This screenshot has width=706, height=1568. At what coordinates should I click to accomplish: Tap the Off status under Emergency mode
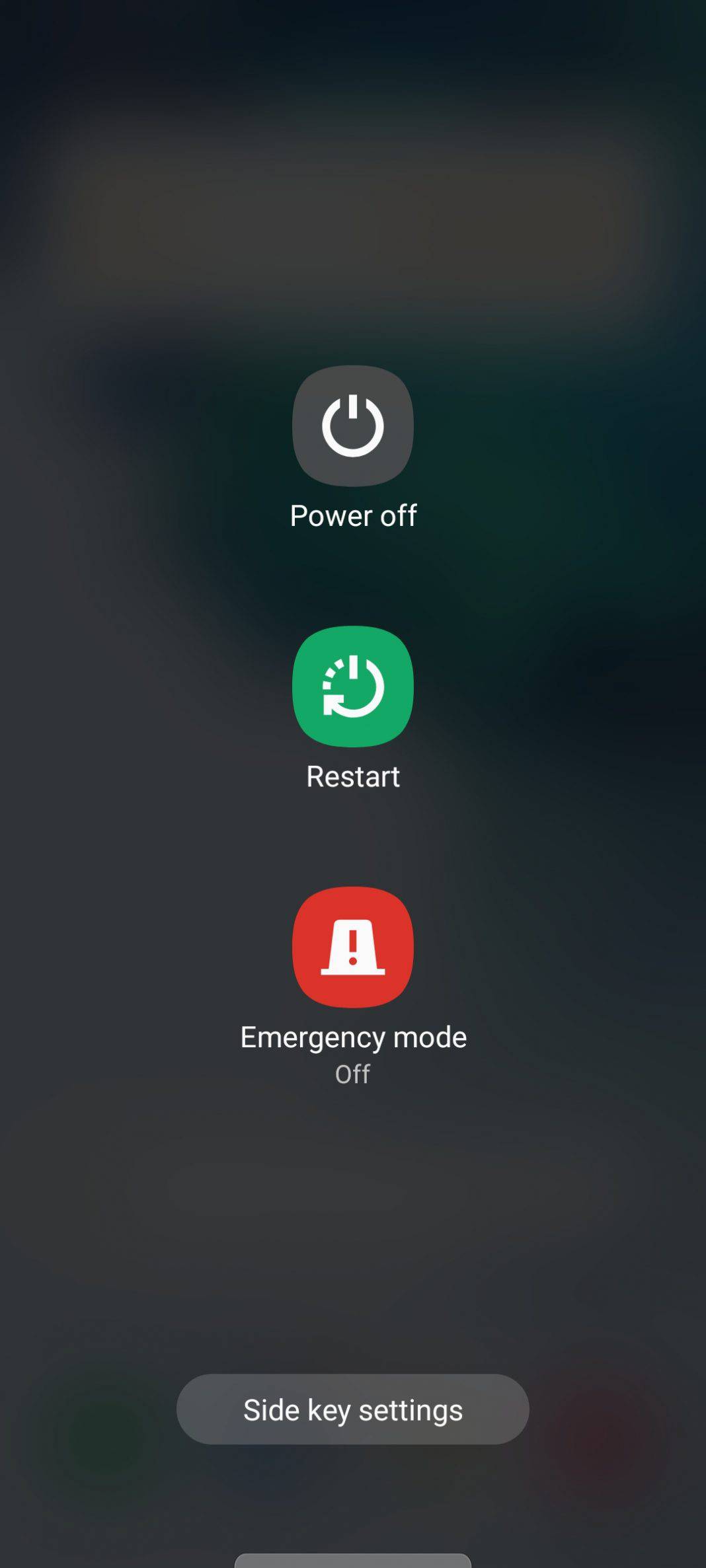pos(352,1074)
